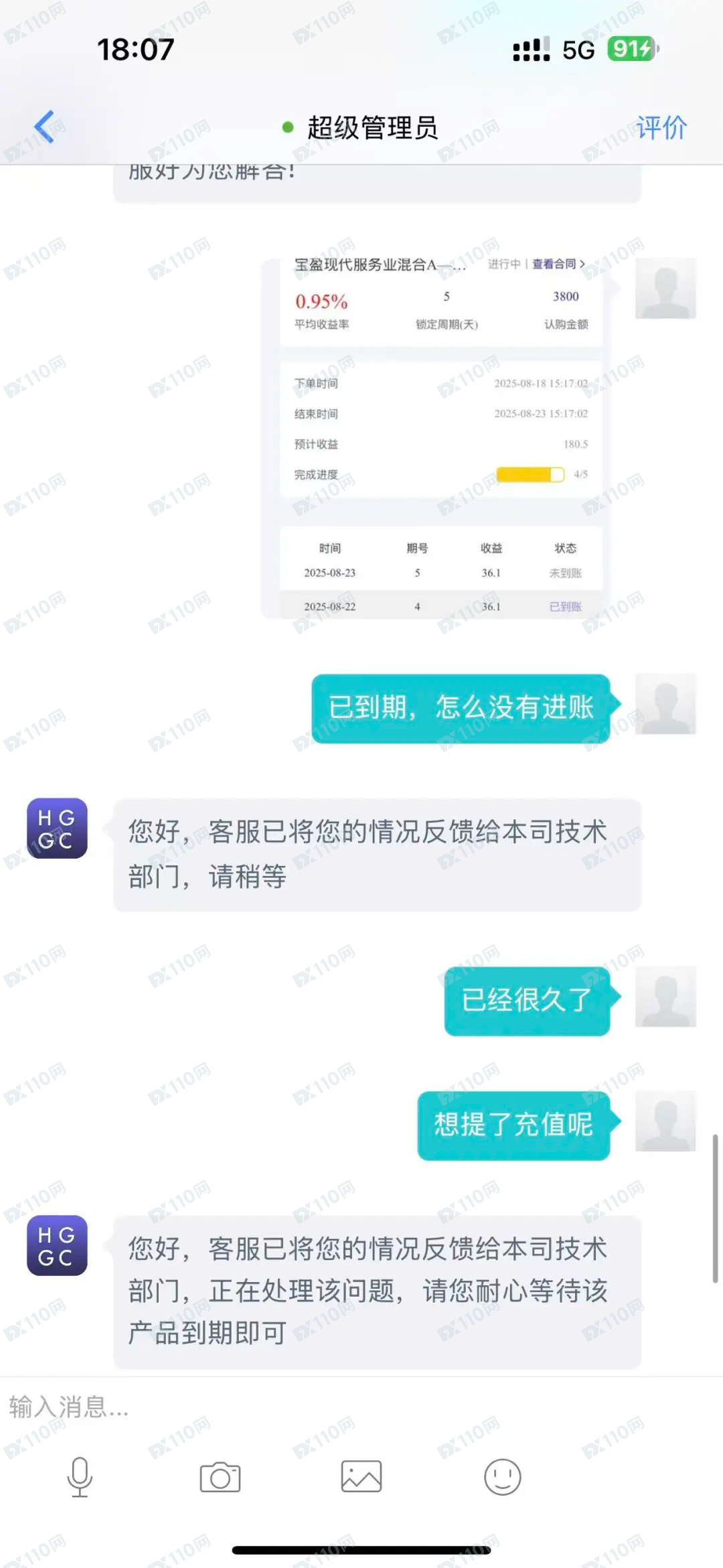This screenshot has width=723, height=1568.
Task: Start voice input with the microphone icon
Action: click(x=80, y=1476)
